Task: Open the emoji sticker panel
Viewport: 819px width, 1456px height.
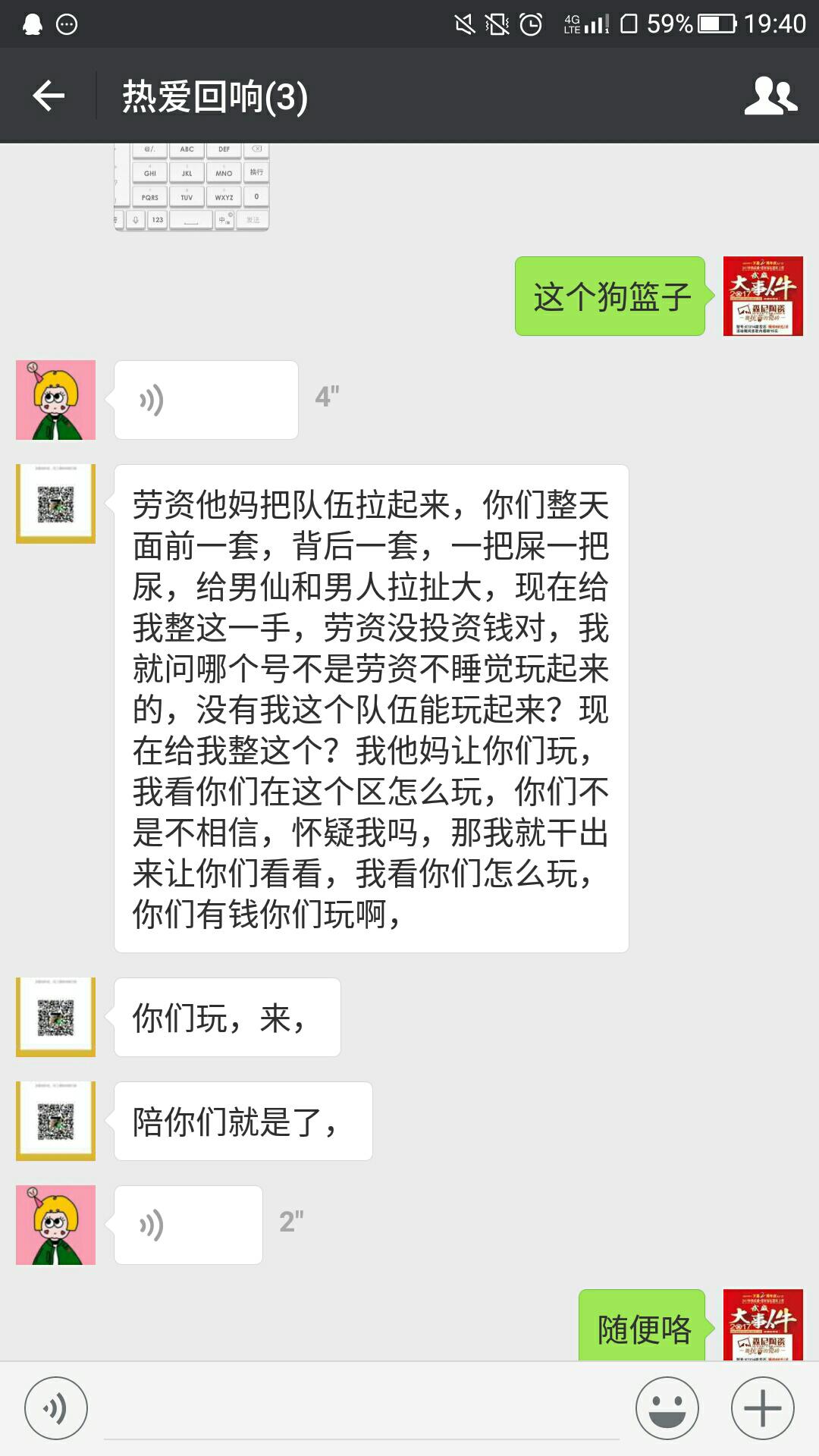Action: point(667,1408)
